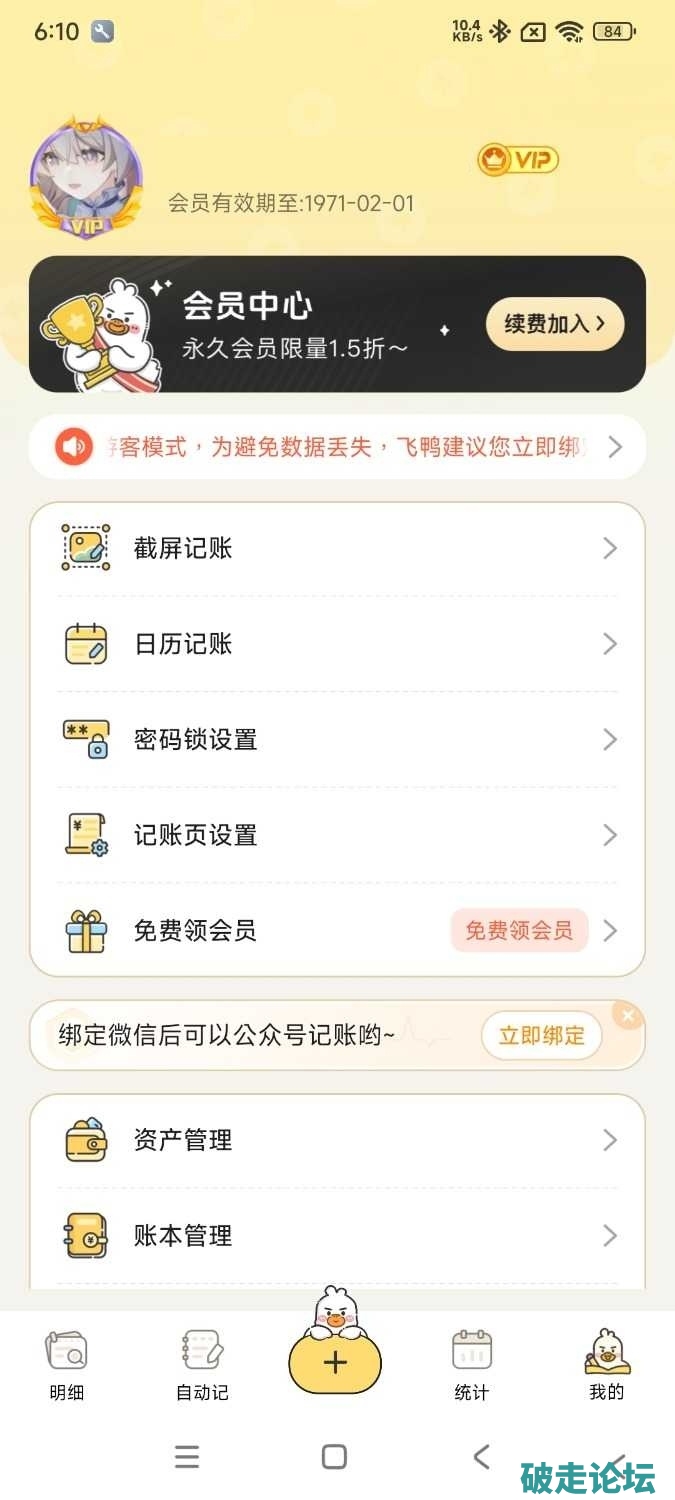675x1500 pixels.
Task: Open 记账页设置 entry page settings
Action: (337, 835)
